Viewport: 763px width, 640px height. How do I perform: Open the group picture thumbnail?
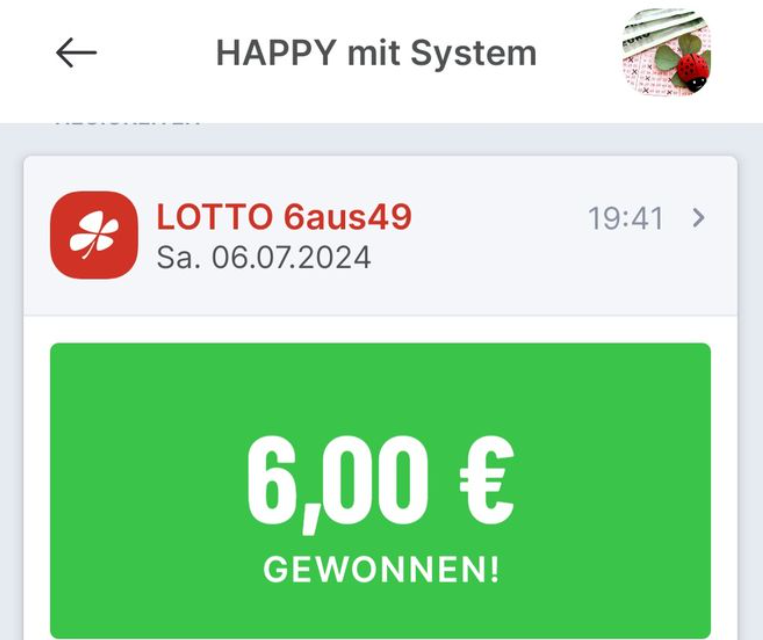pos(666,53)
